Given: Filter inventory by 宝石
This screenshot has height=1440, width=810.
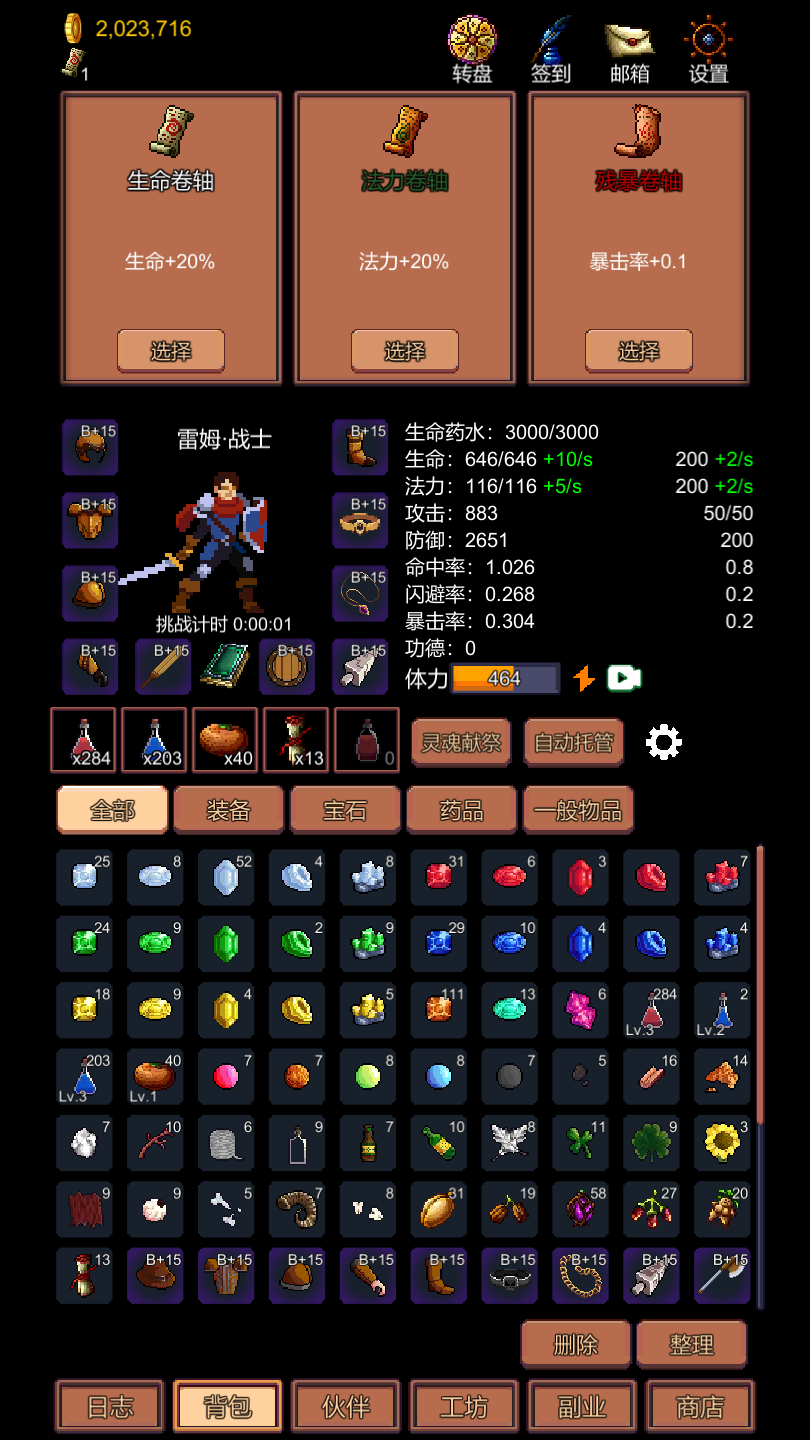Looking at the screenshot, I should [x=345, y=810].
